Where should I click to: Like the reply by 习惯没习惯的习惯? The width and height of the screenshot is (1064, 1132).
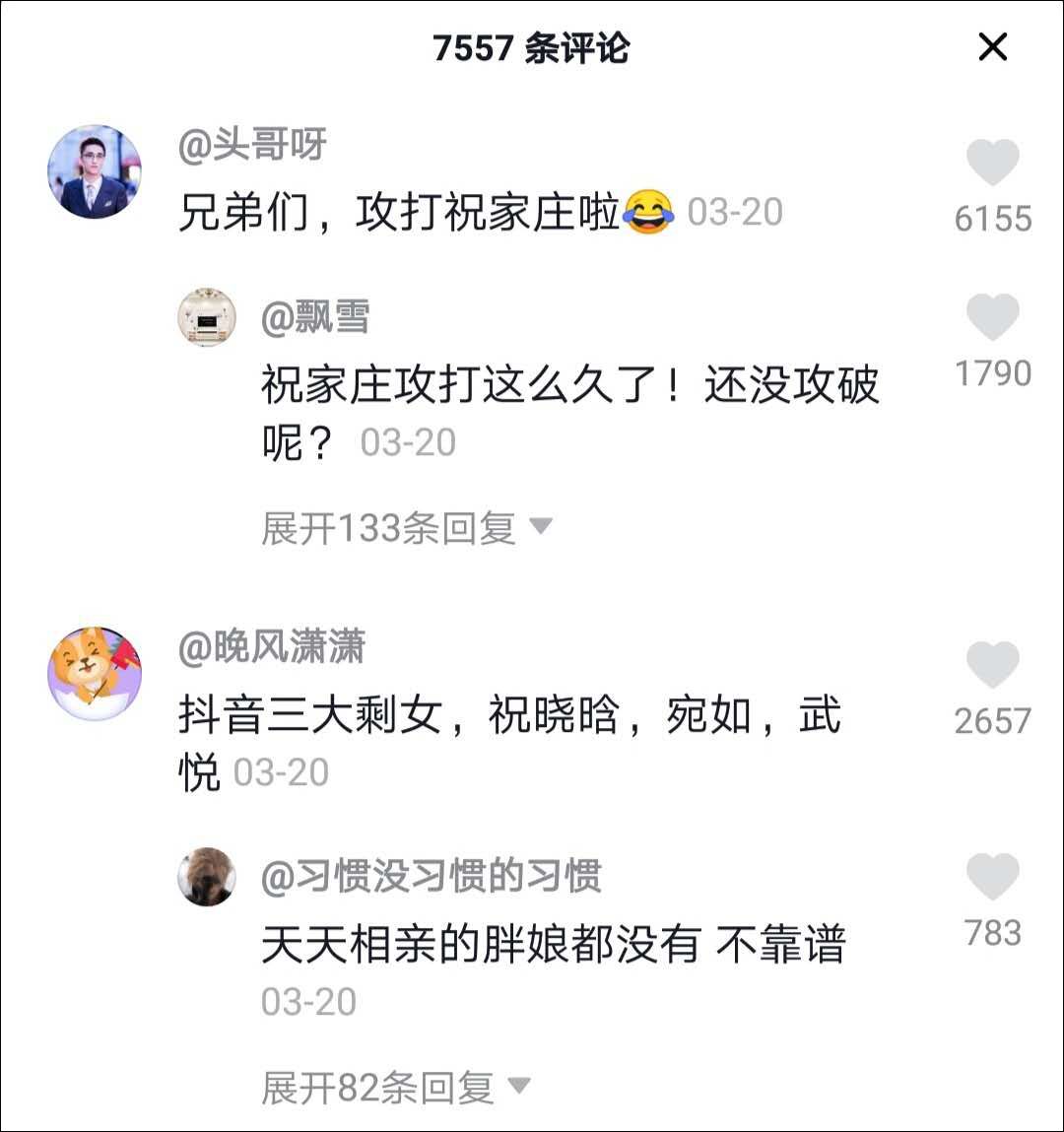pos(992,876)
